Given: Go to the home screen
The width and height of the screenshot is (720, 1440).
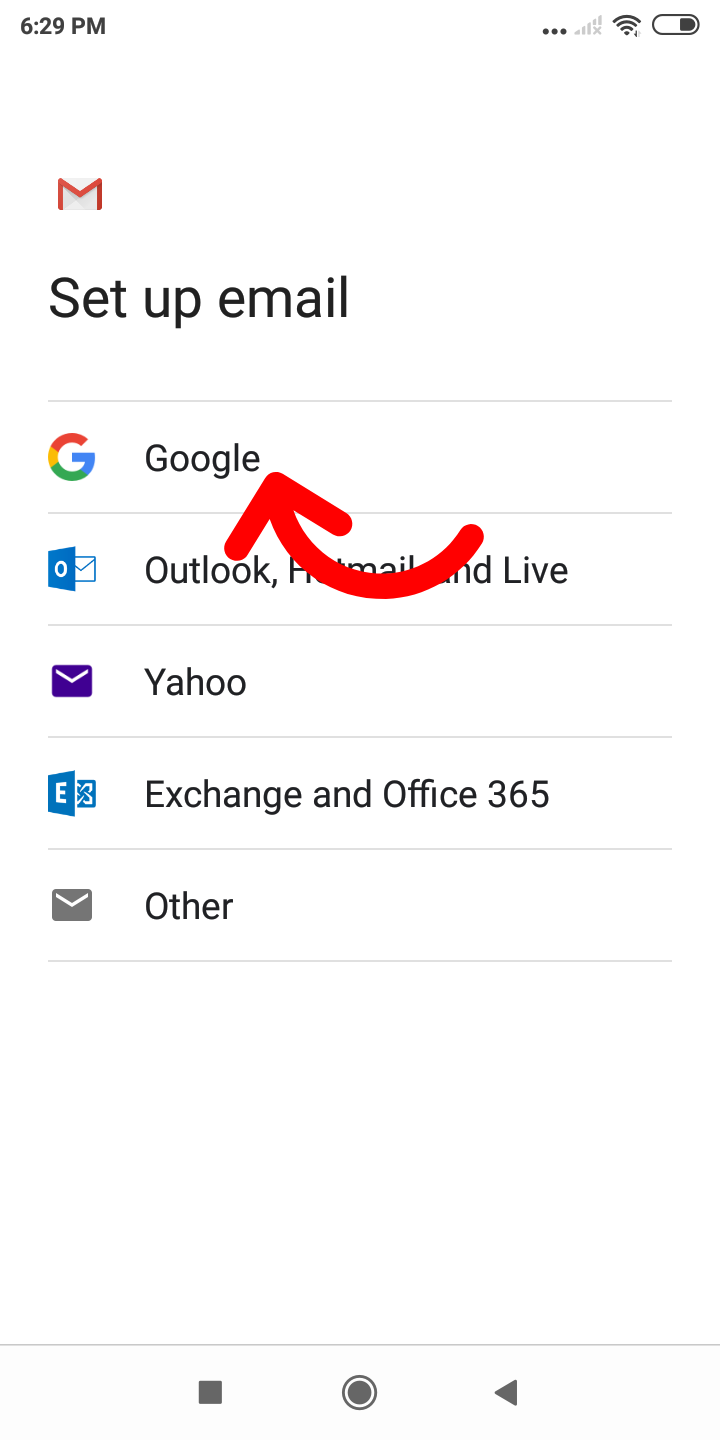Looking at the screenshot, I should tap(359, 1392).
